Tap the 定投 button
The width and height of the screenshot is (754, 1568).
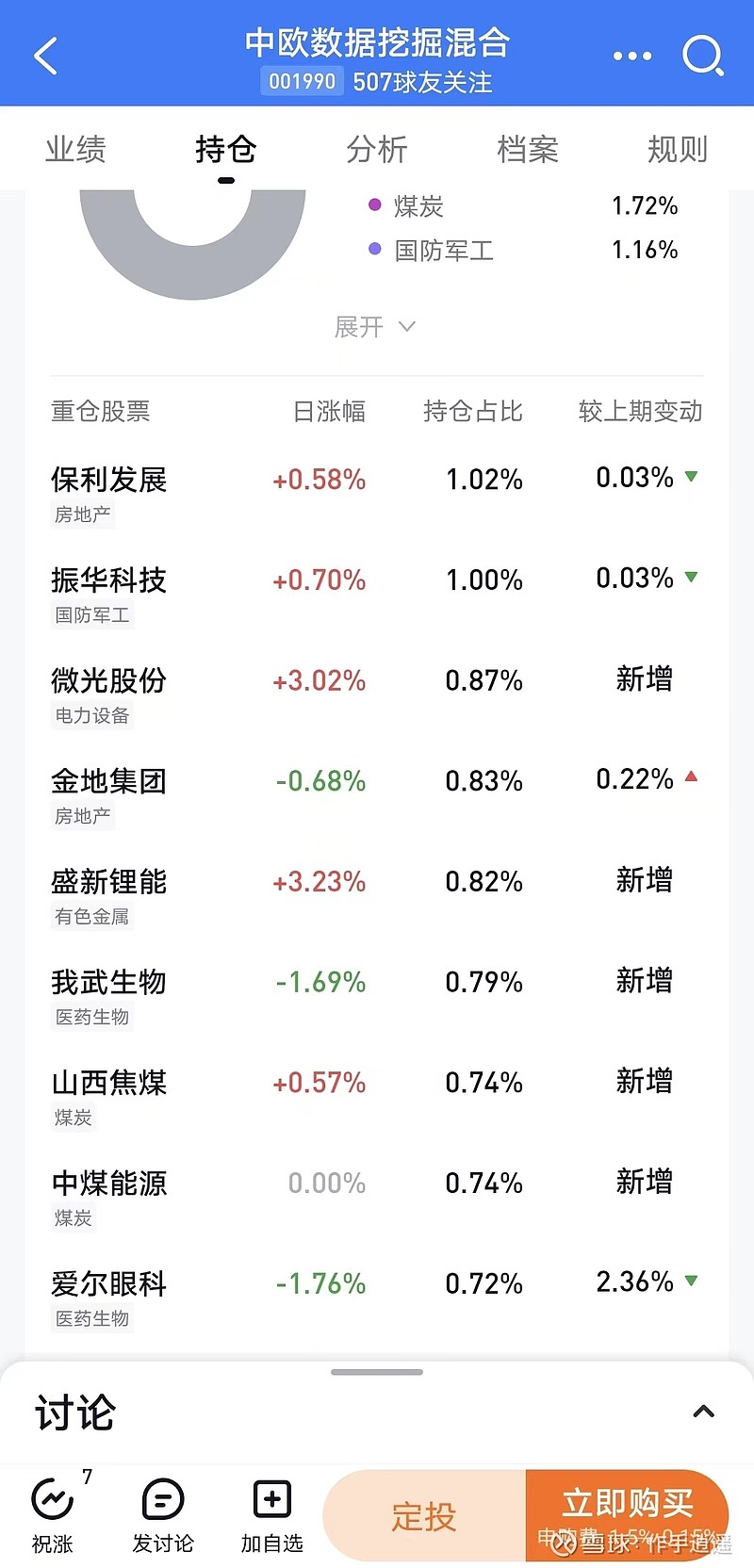(x=424, y=1516)
